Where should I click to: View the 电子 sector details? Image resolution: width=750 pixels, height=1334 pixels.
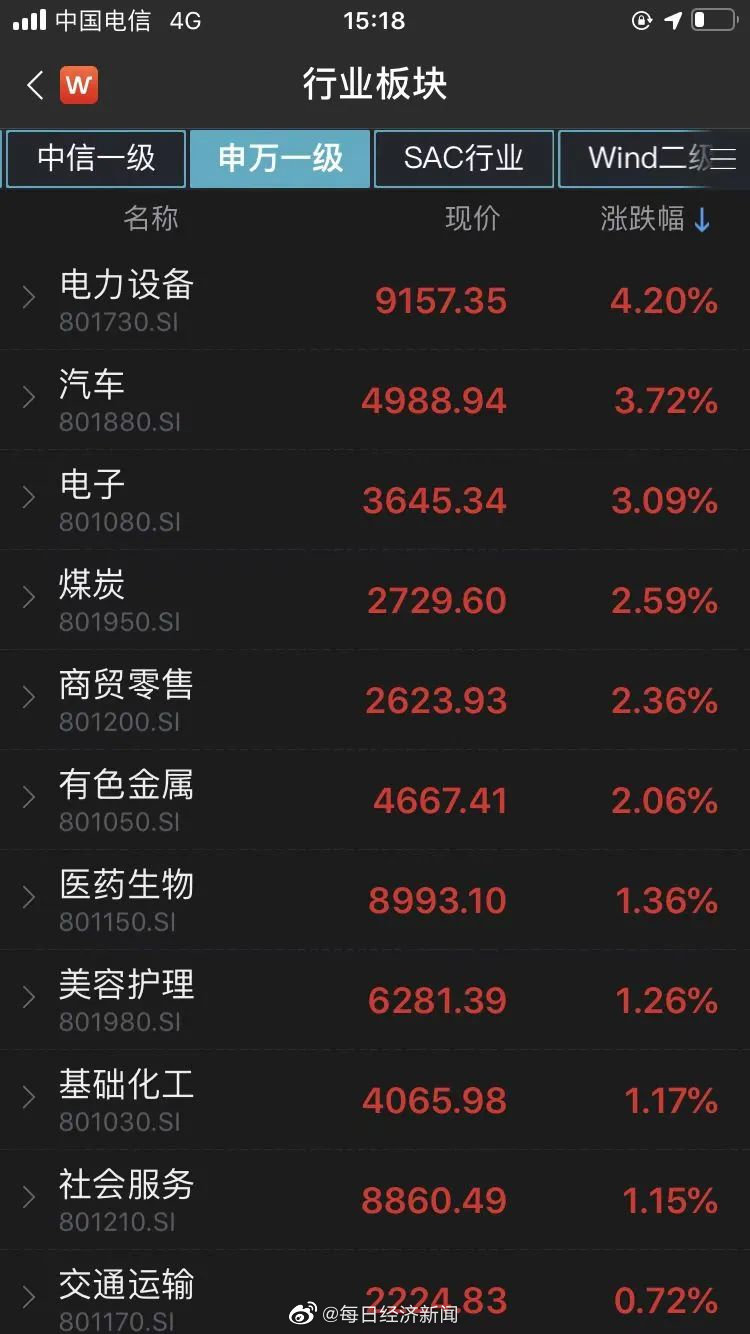pyautogui.click(x=375, y=500)
